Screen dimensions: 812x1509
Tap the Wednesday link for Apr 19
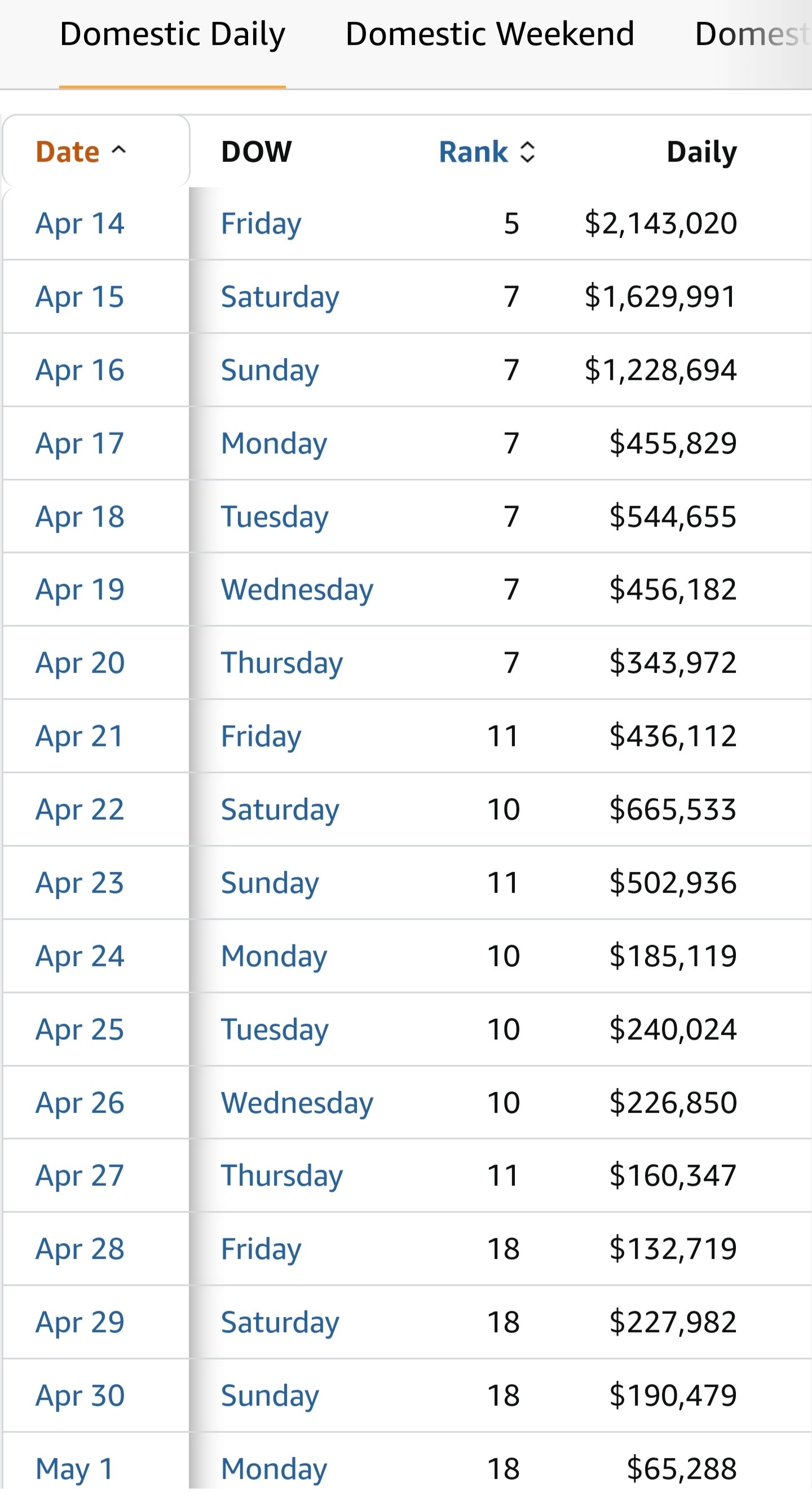297,589
